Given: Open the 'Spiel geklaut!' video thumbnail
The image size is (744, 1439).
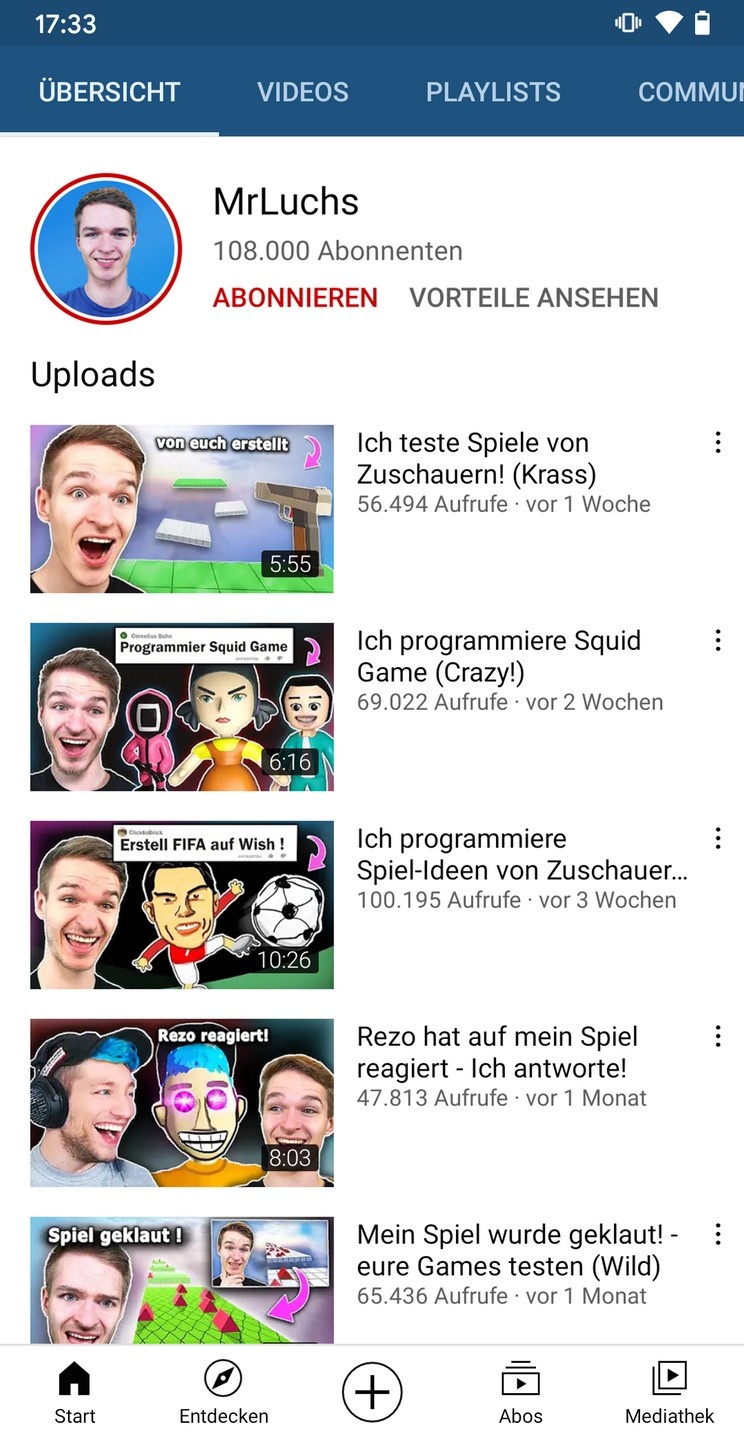Looking at the screenshot, I should tap(182, 1281).
